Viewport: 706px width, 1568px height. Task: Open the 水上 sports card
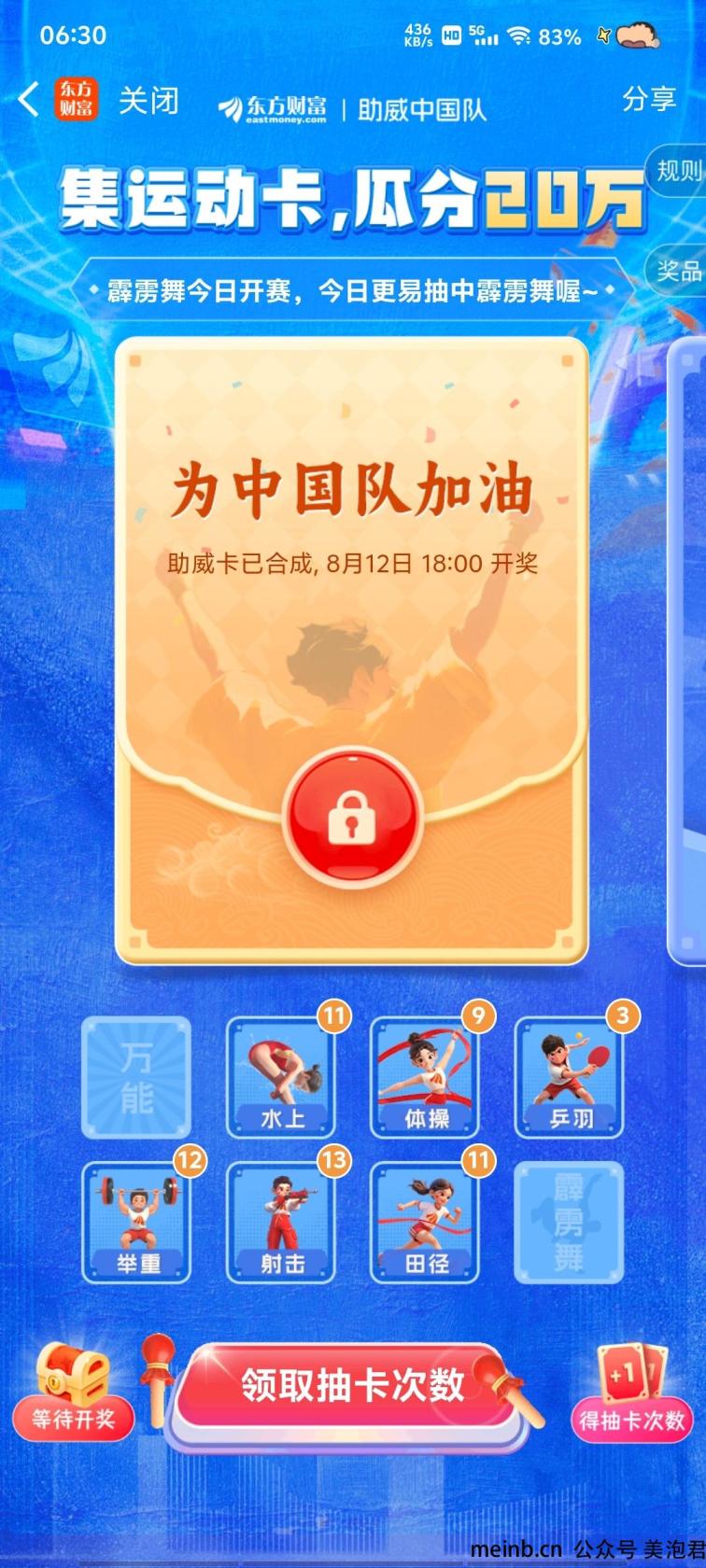281,1077
